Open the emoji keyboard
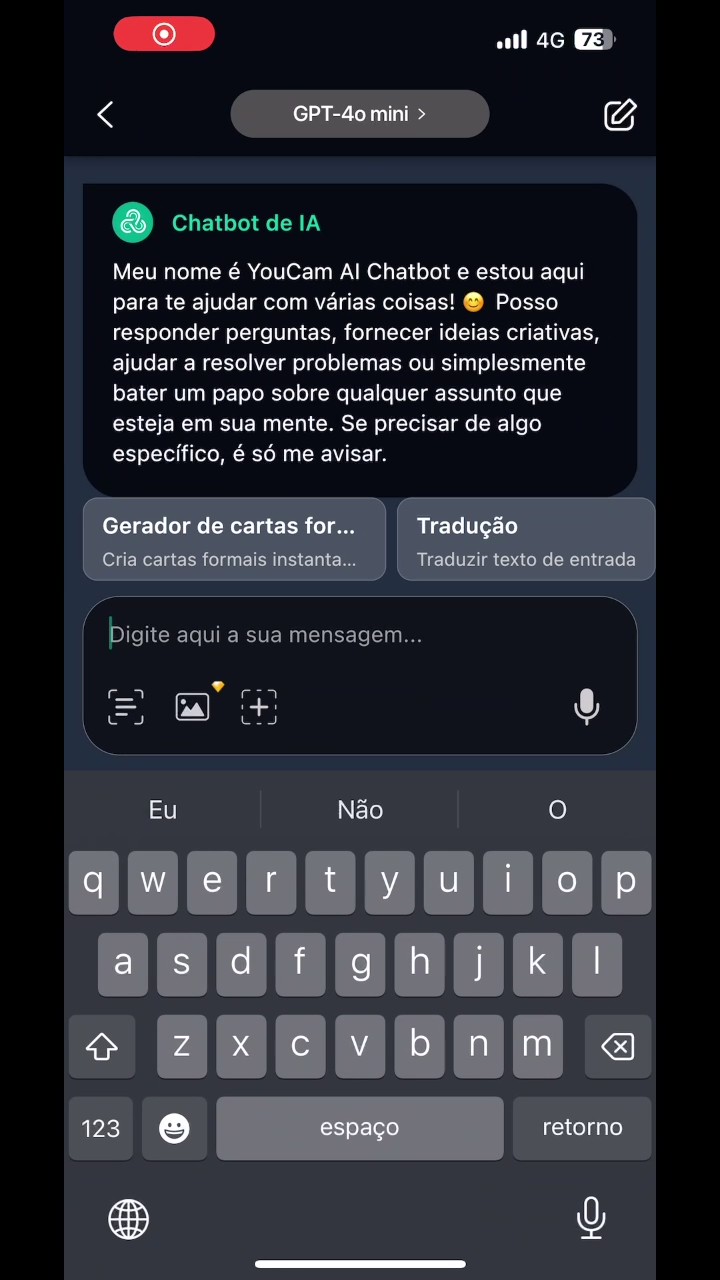 pyautogui.click(x=174, y=1128)
